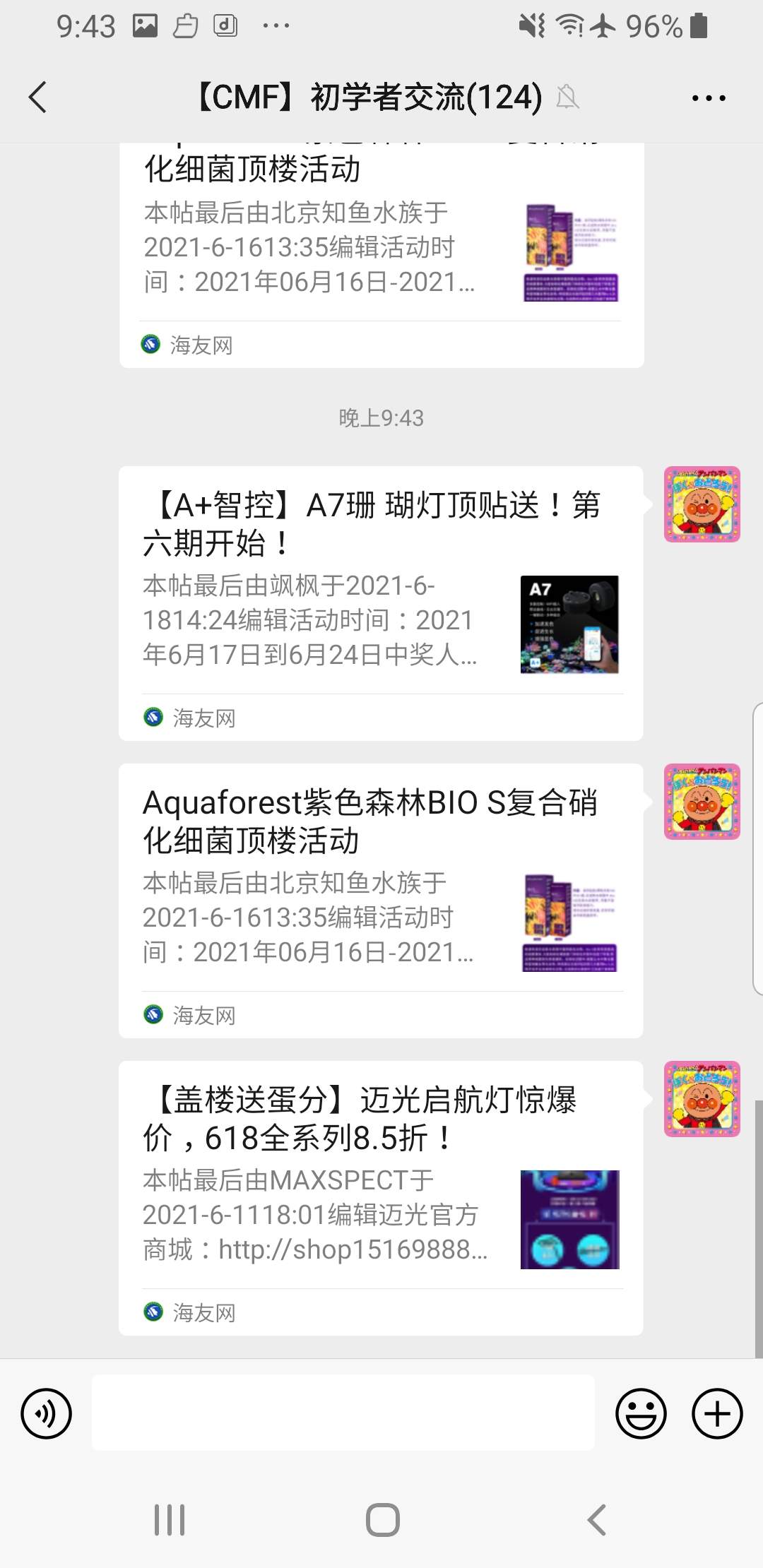
Task: Open the chat info three-dot menu
Action: [x=708, y=98]
